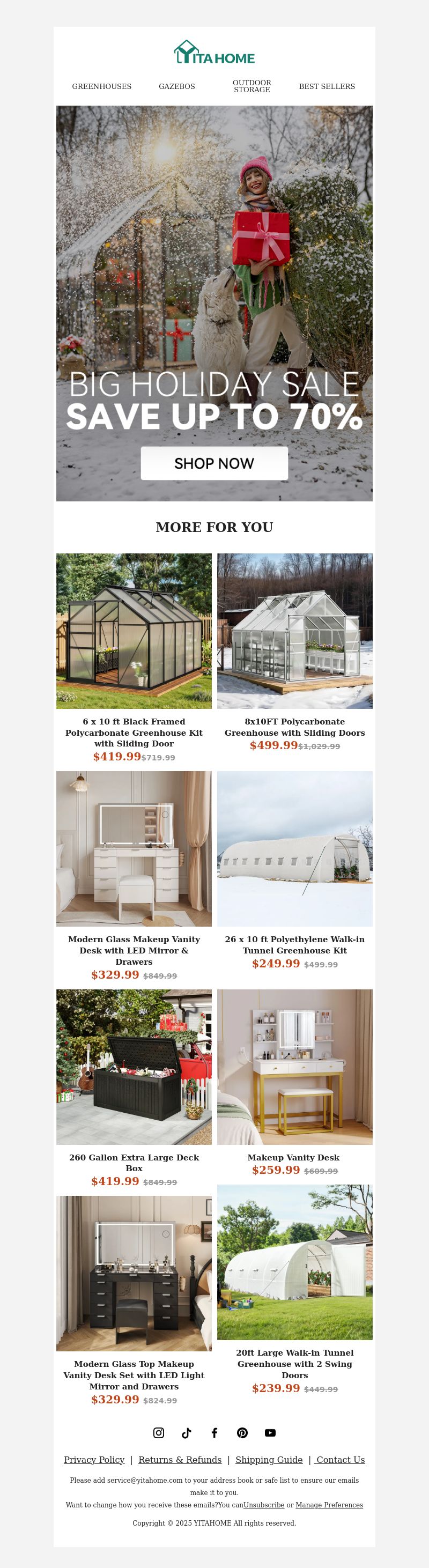Open the Instagram icon
The height and width of the screenshot is (1568, 429).
coord(159,1432)
